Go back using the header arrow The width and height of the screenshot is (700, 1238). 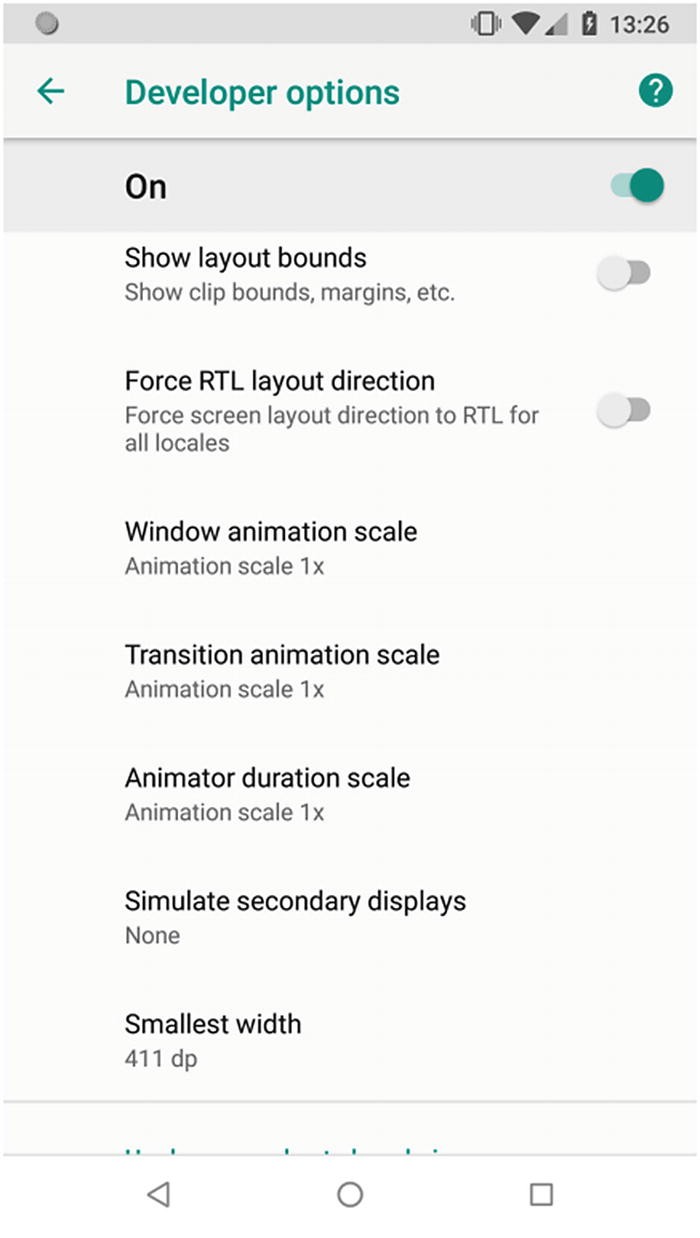50,92
